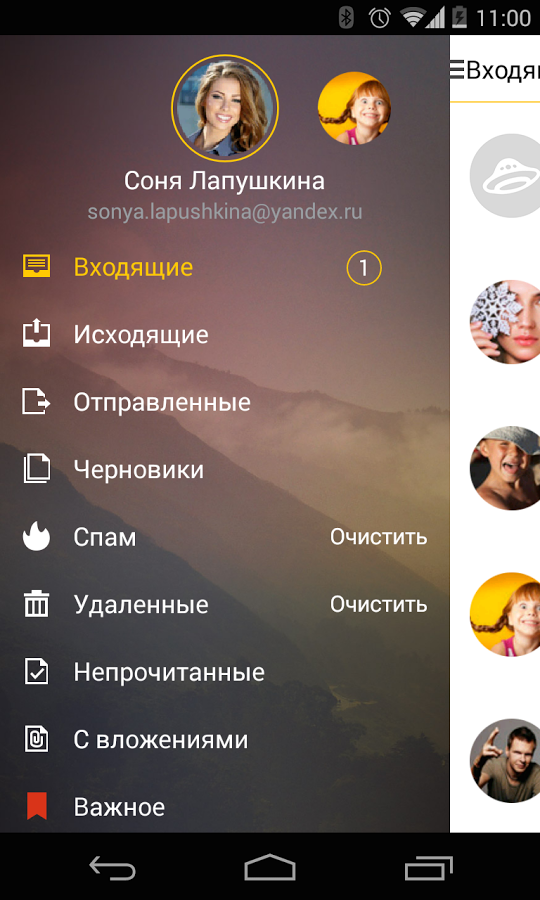Image resolution: width=540 pixels, height=900 pixels.
Task: Show messages С вложениями
Action: [224, 739]
